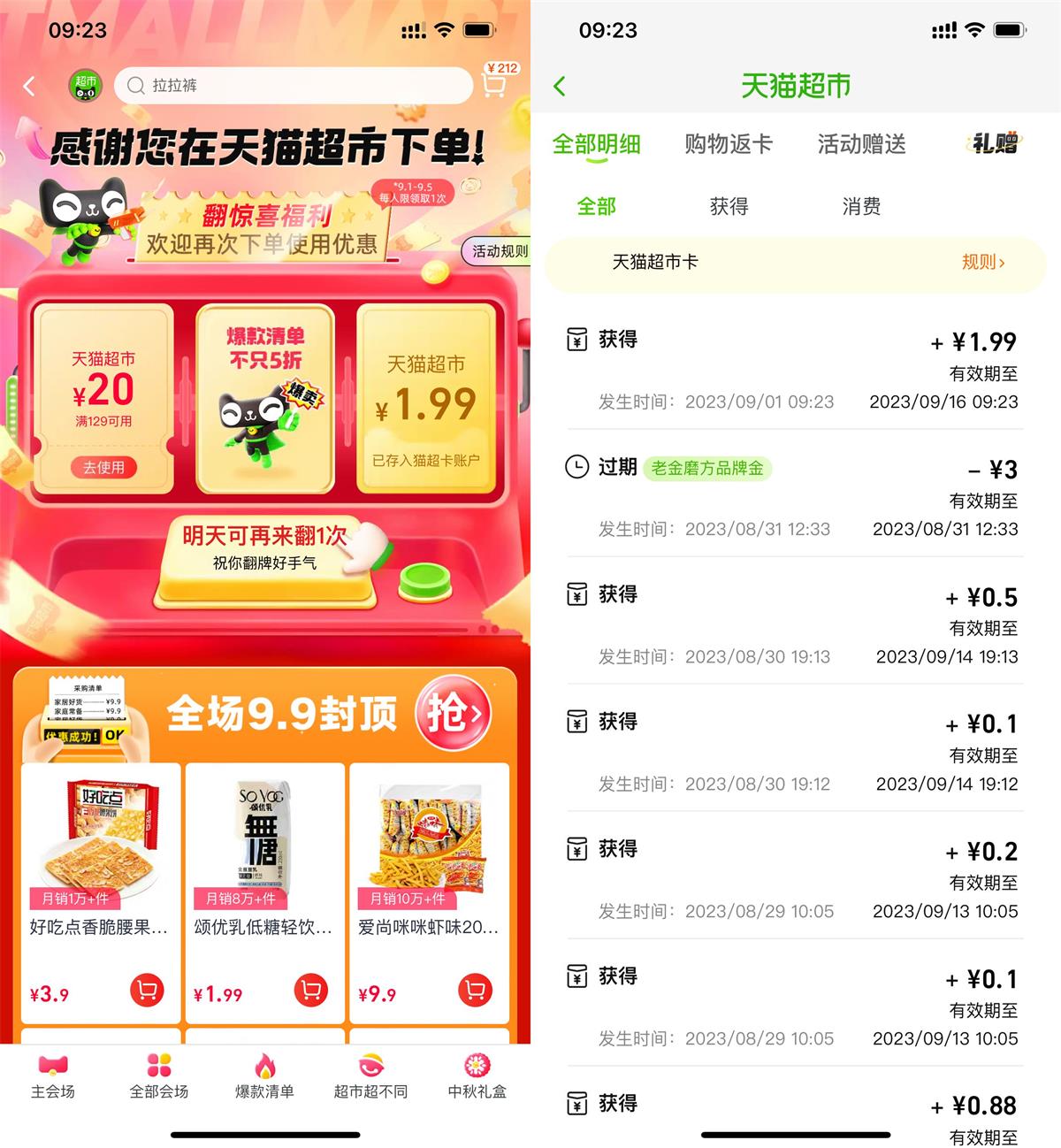Open the 规则 link for 天猫超市卡
1061x1148 pixels.
pos(982,262)
